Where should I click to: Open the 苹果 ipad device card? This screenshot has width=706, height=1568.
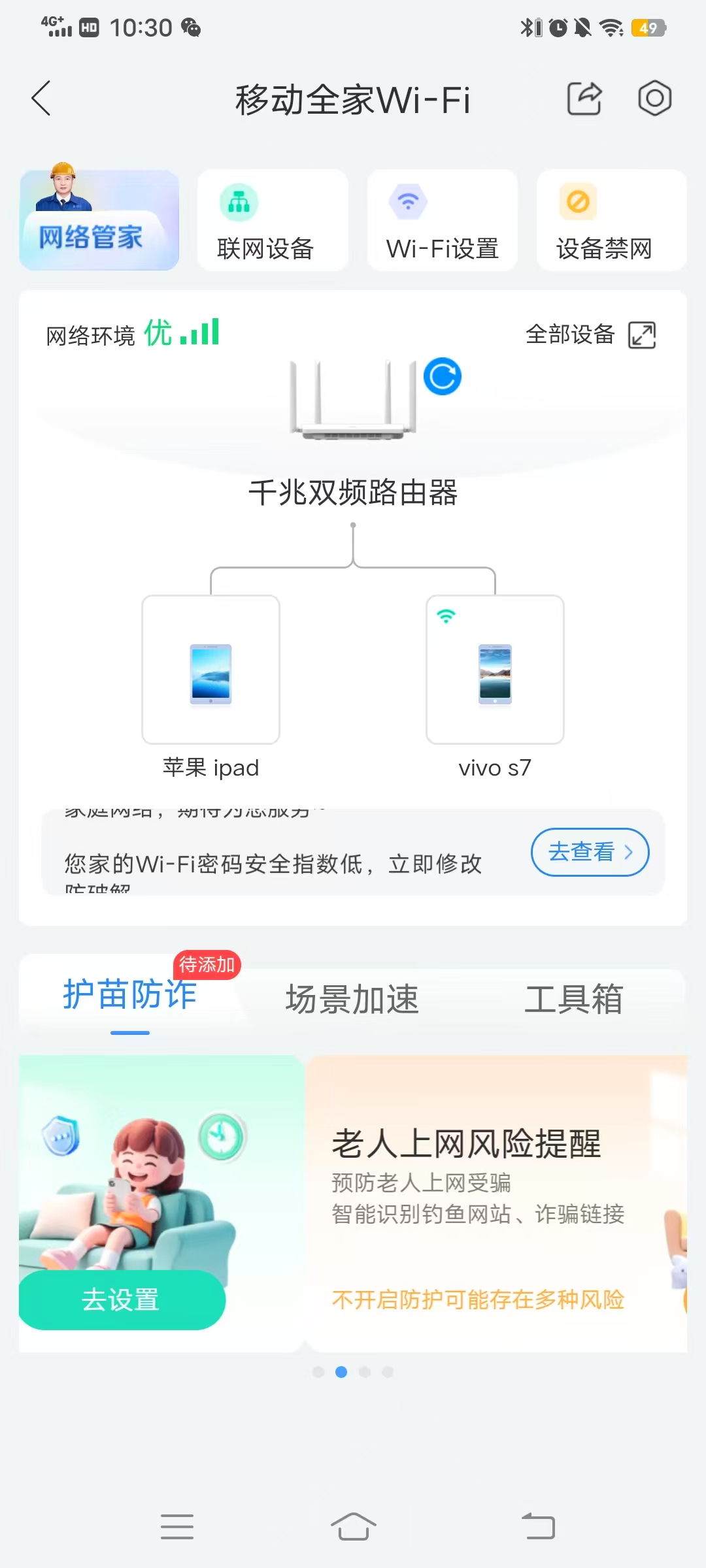tap(211, 669)
